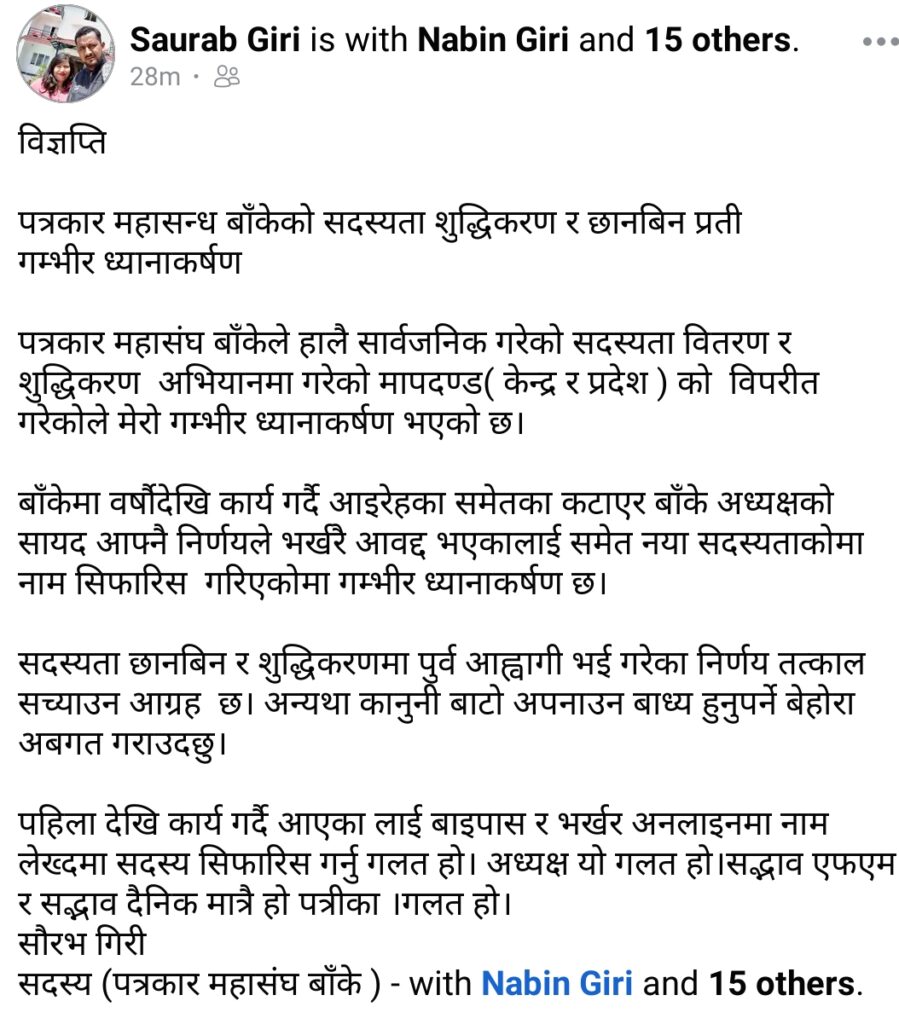Open the post's three-dot overflow menu
Image resolution: width=899 pixels, height=1024 pixels.
[x=879, y=42]
